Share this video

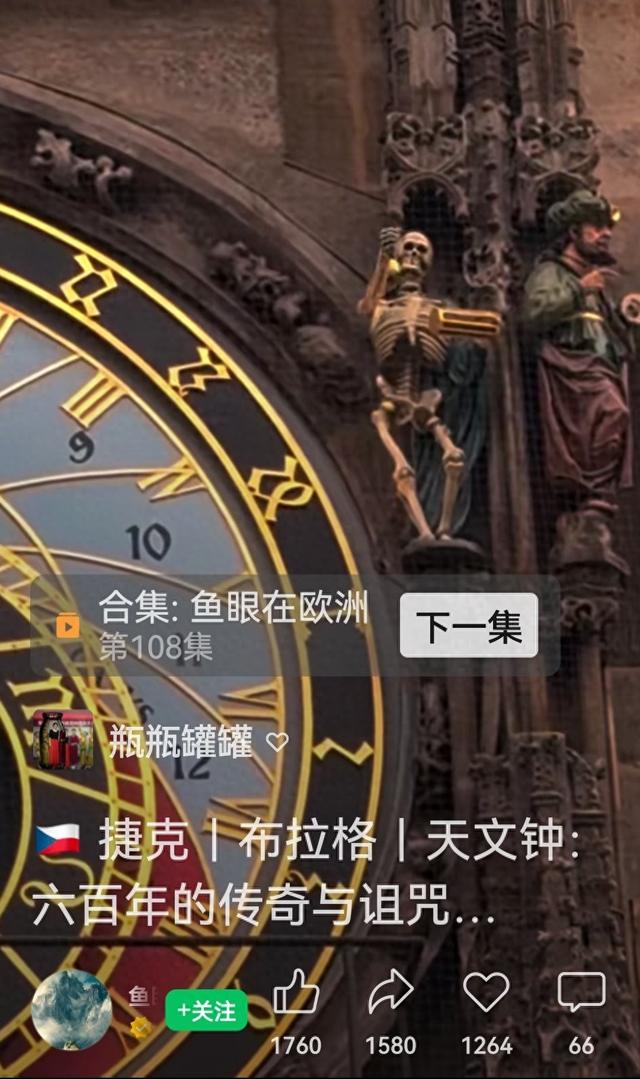point(390,995)
